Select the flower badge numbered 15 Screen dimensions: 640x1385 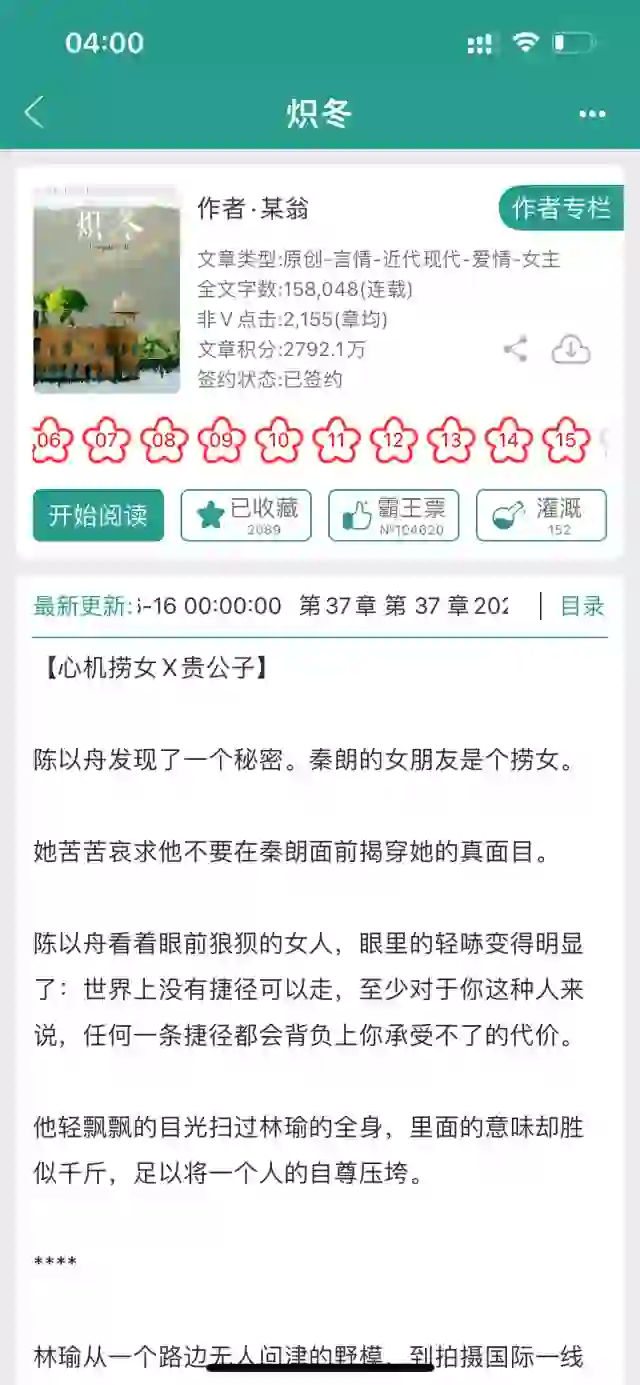tap(566, 440)
